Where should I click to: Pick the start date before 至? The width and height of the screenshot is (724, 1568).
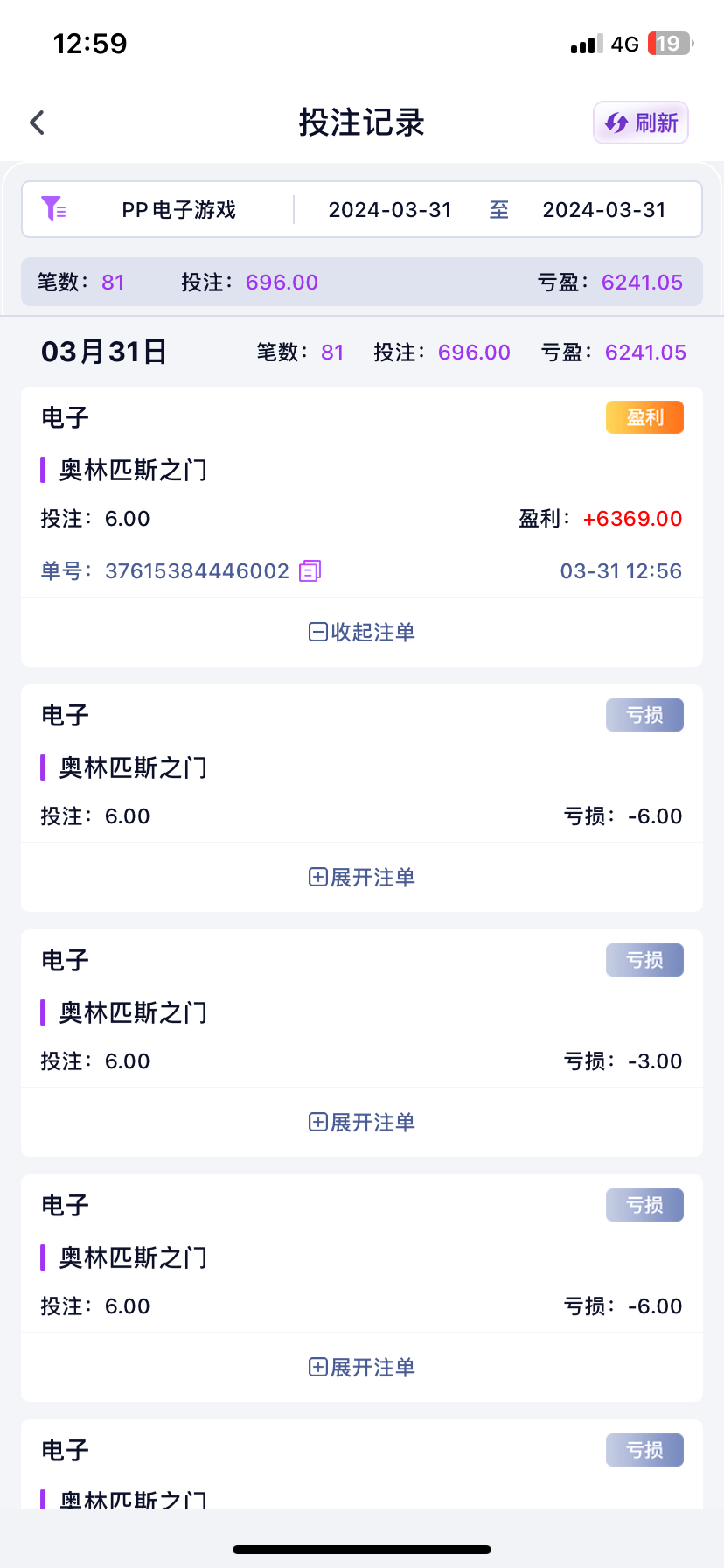coord(390,210)
